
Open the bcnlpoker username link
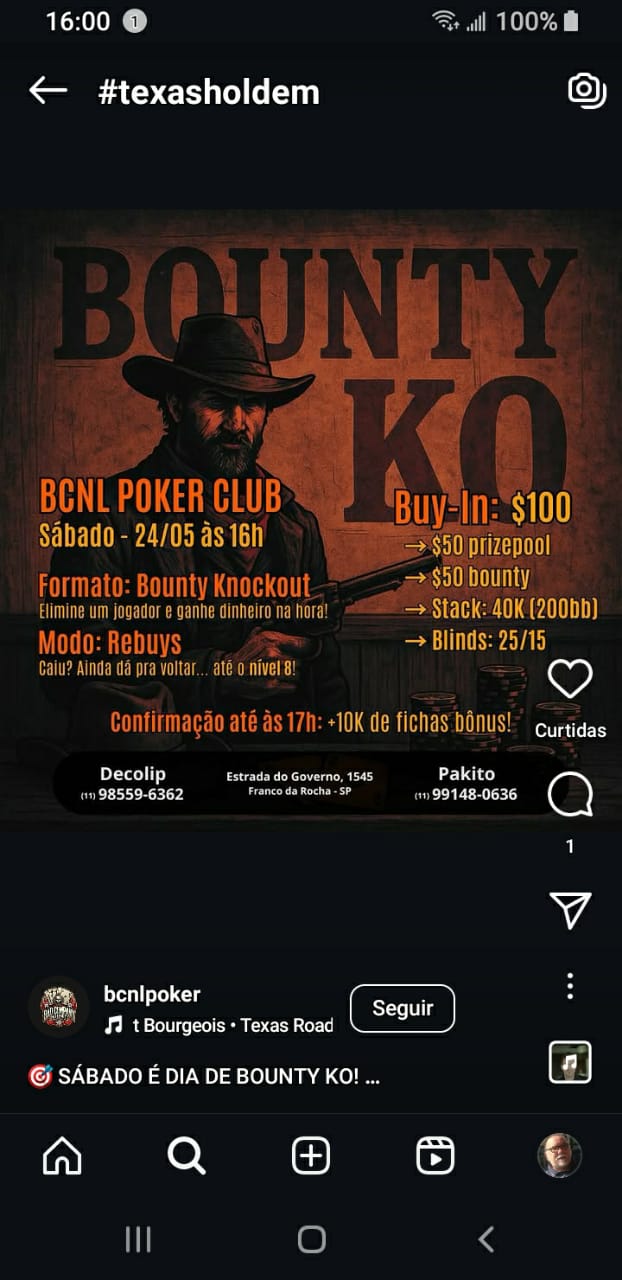152,994
